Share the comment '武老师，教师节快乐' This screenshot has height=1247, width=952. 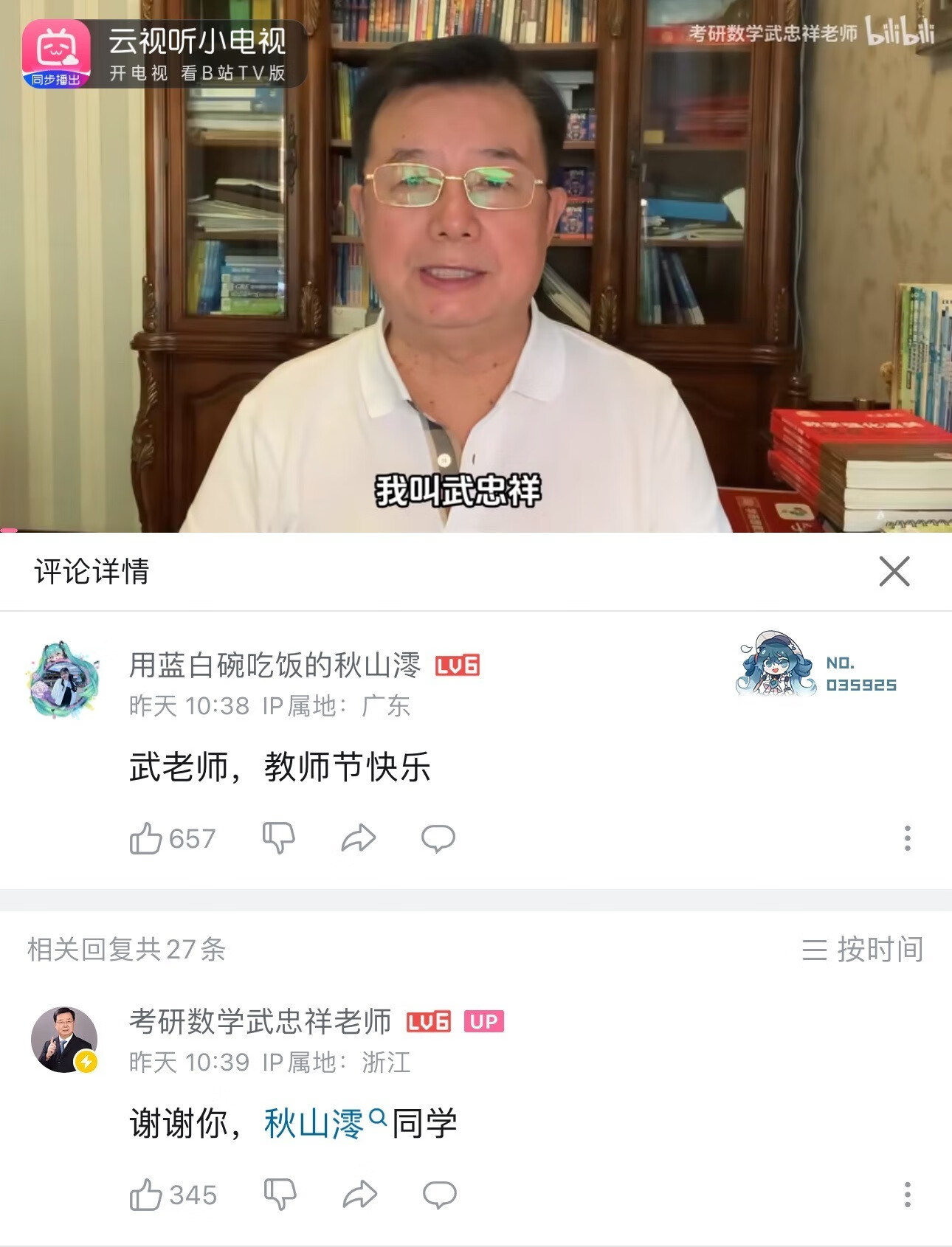tap(359, 838)
